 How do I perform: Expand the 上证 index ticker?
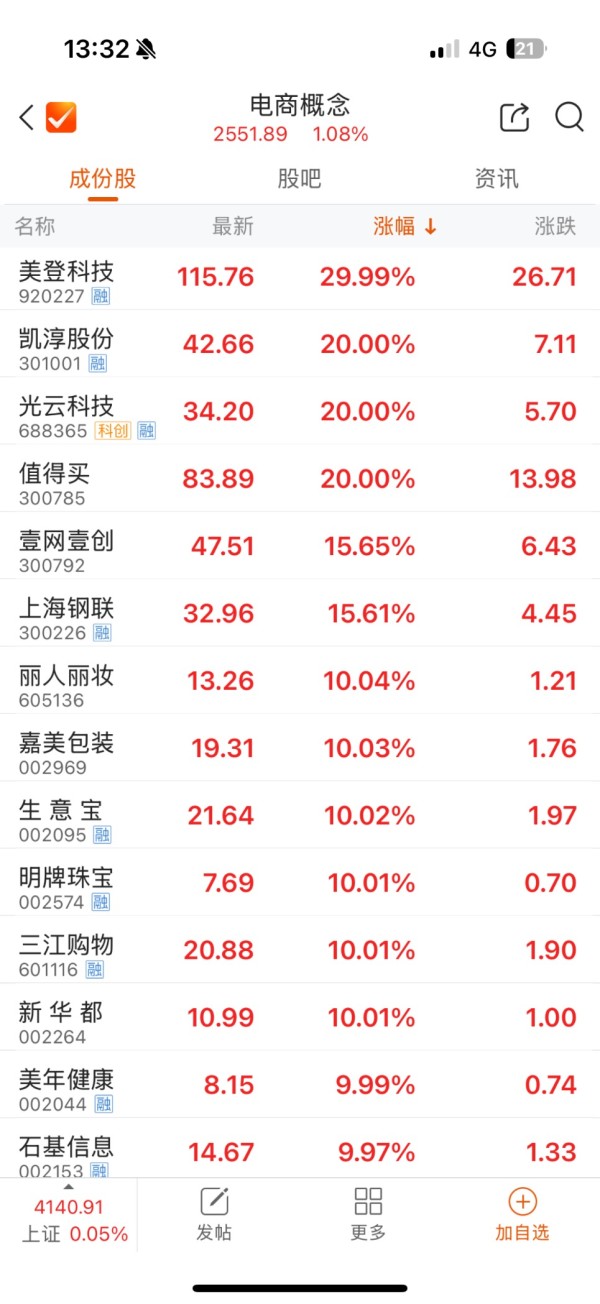click(69, 1218)
